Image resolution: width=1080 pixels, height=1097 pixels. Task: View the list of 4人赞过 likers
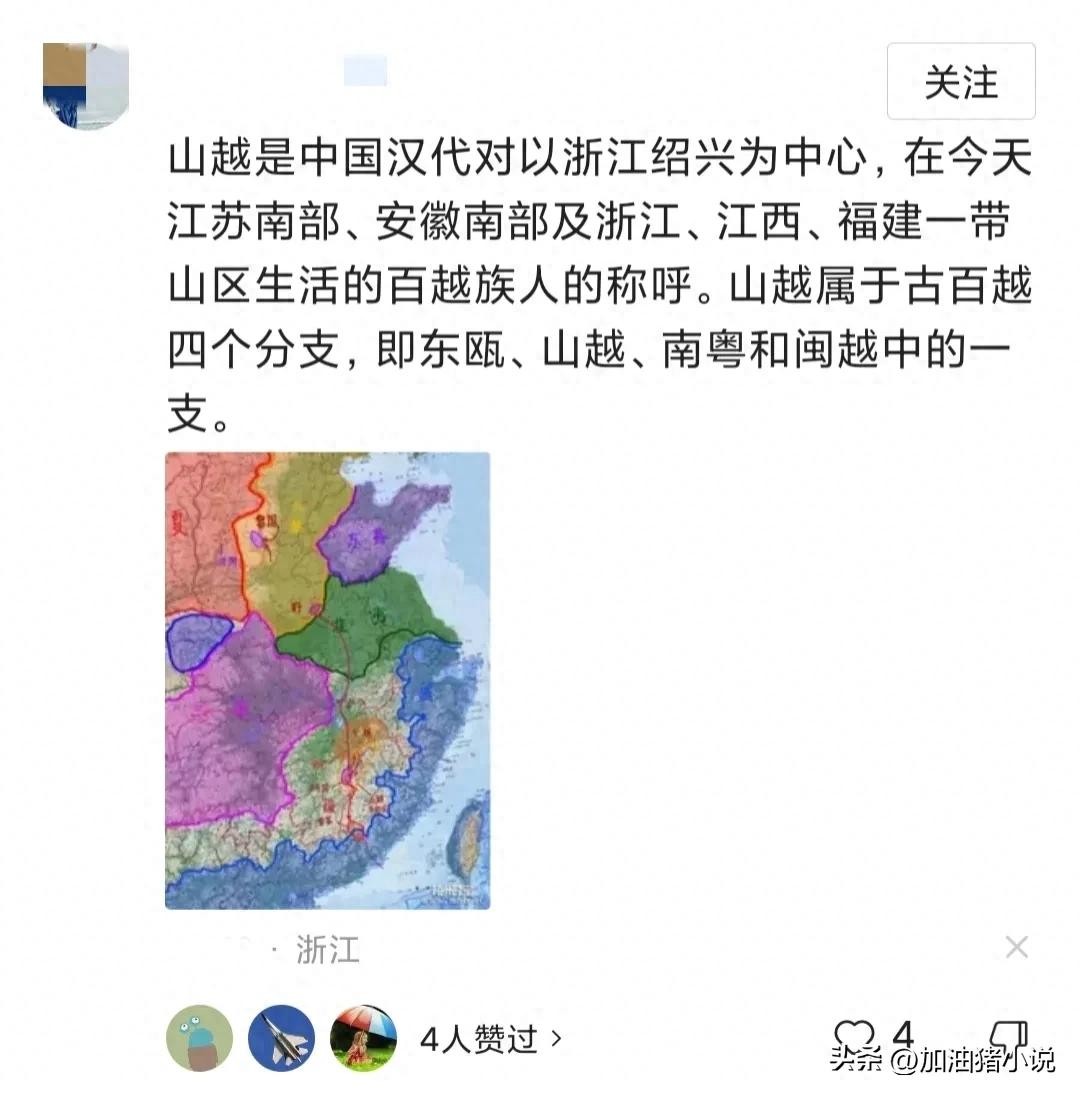click(490, 1039)
